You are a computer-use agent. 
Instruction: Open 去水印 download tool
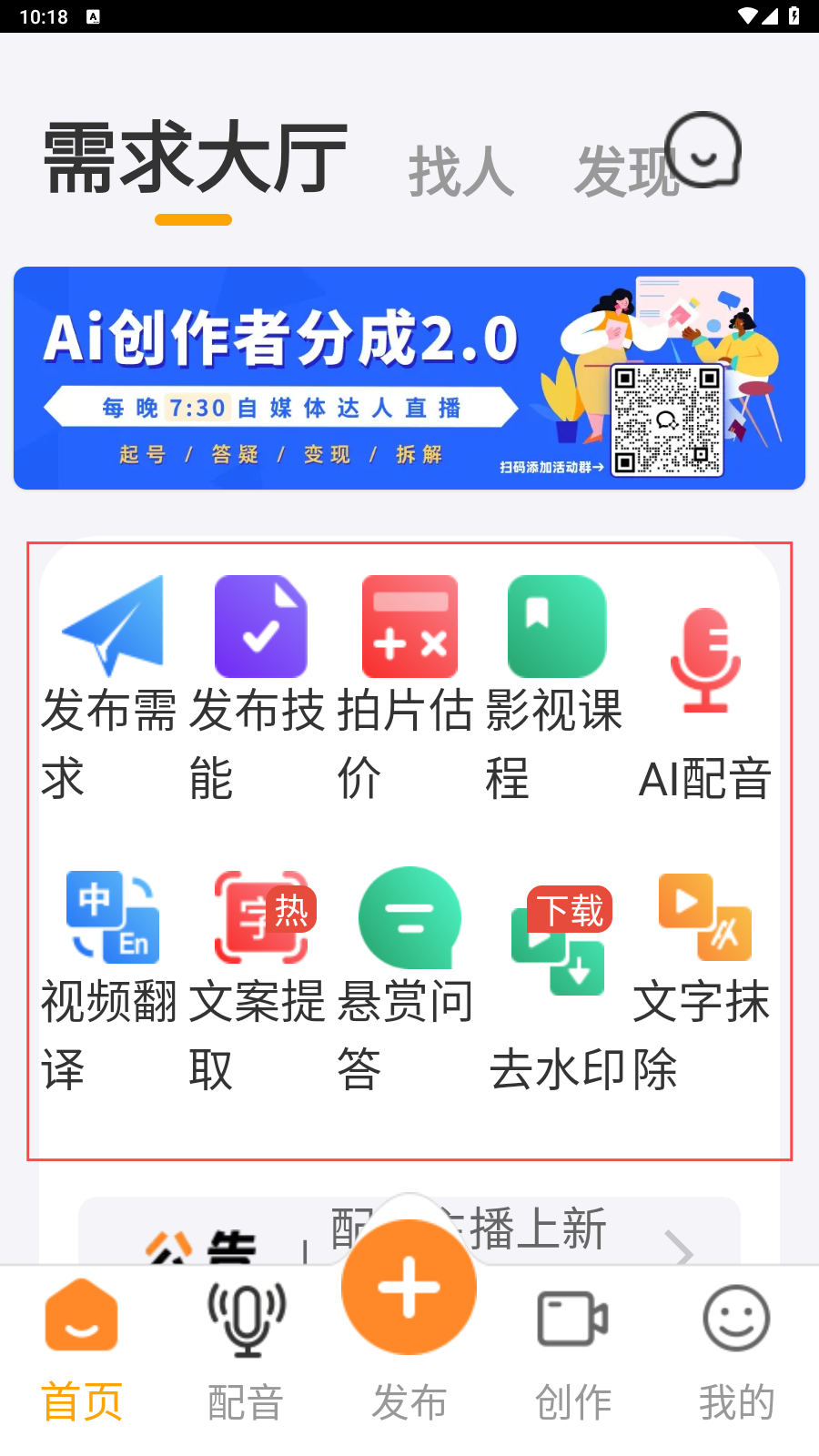[x=558, y=987]
